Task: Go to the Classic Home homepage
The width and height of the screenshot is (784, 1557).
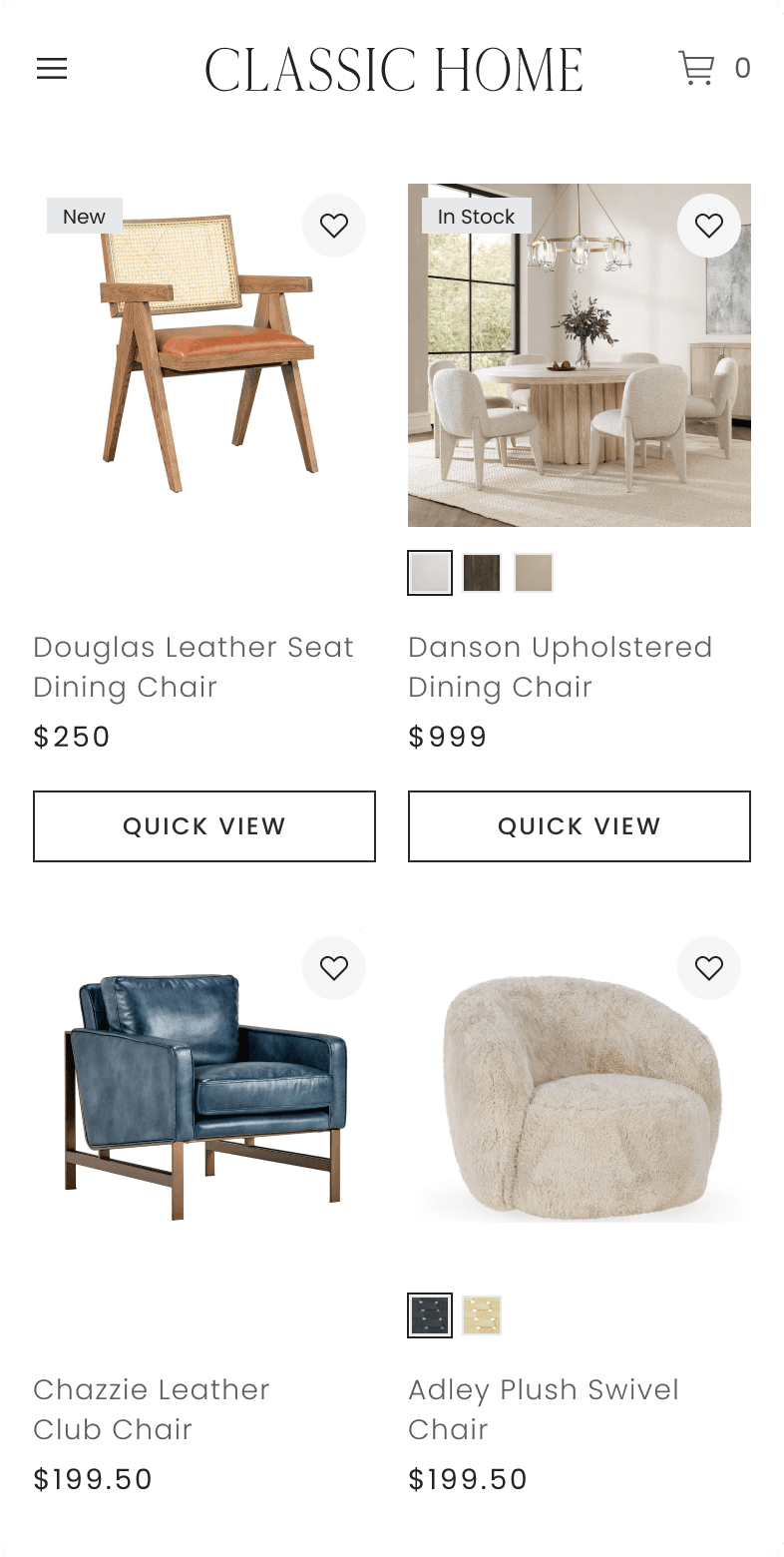Action: (x=394, y=69)
